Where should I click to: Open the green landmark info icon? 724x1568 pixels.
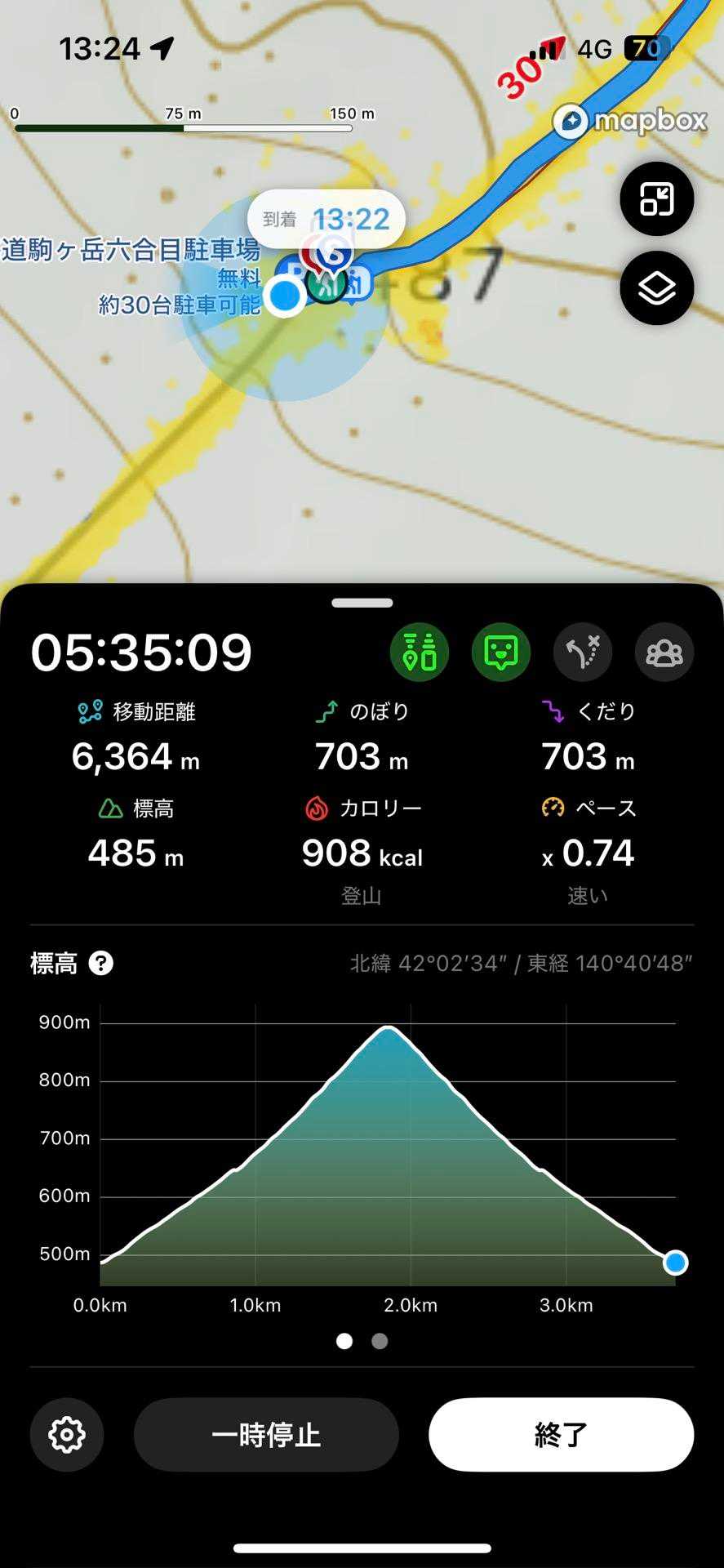(420, 652)
